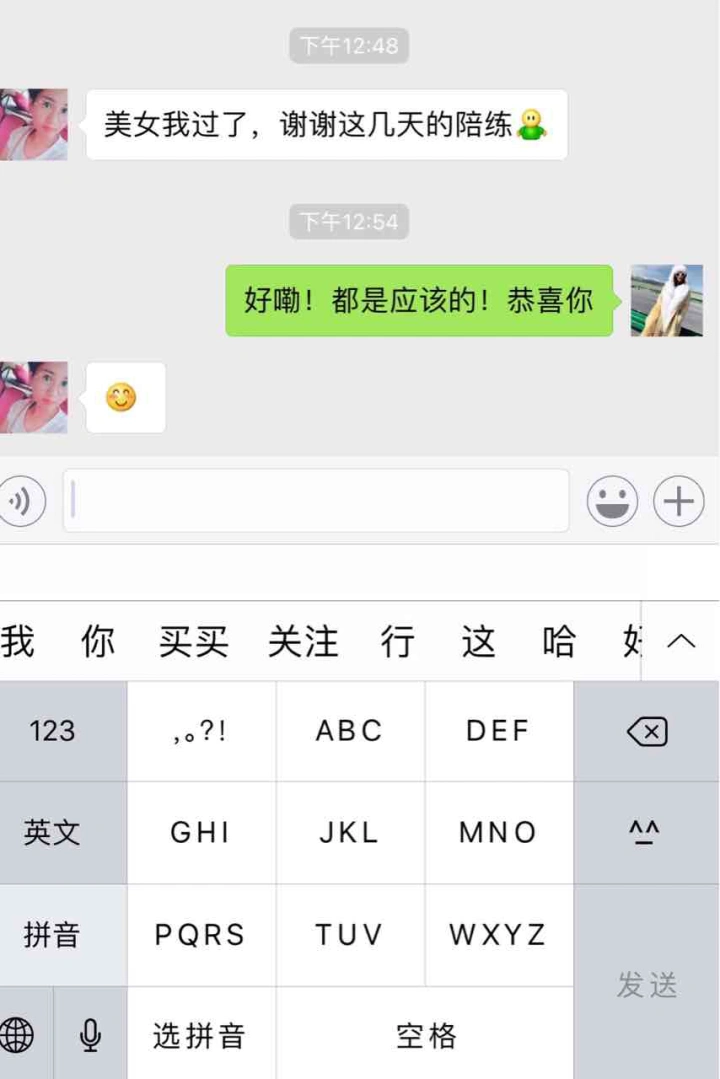Choose the suggestion 关注
Viewport: 720px width, 1079px height.
pos(303,641)
